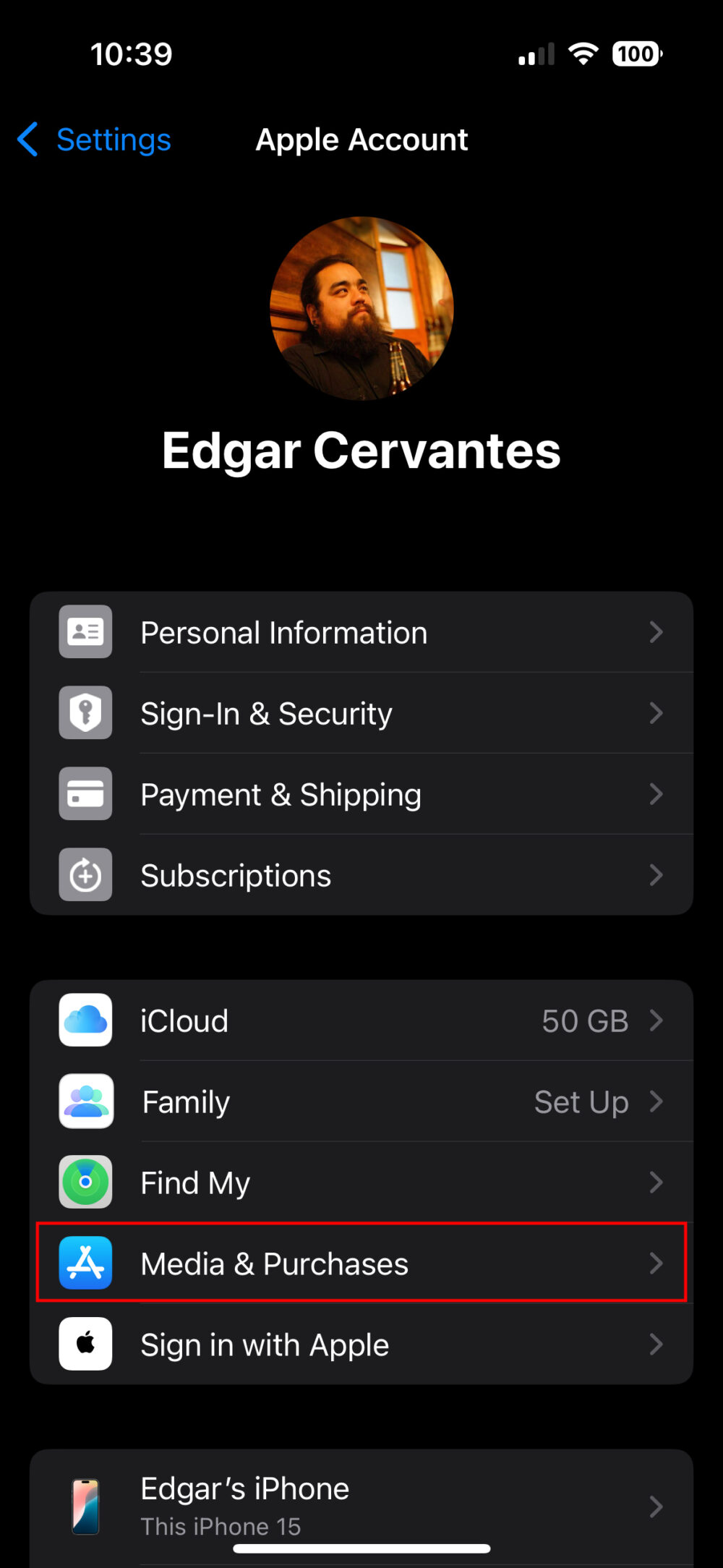
Task: Tap the Family sharing people icon
Action: coord(85,1102)
